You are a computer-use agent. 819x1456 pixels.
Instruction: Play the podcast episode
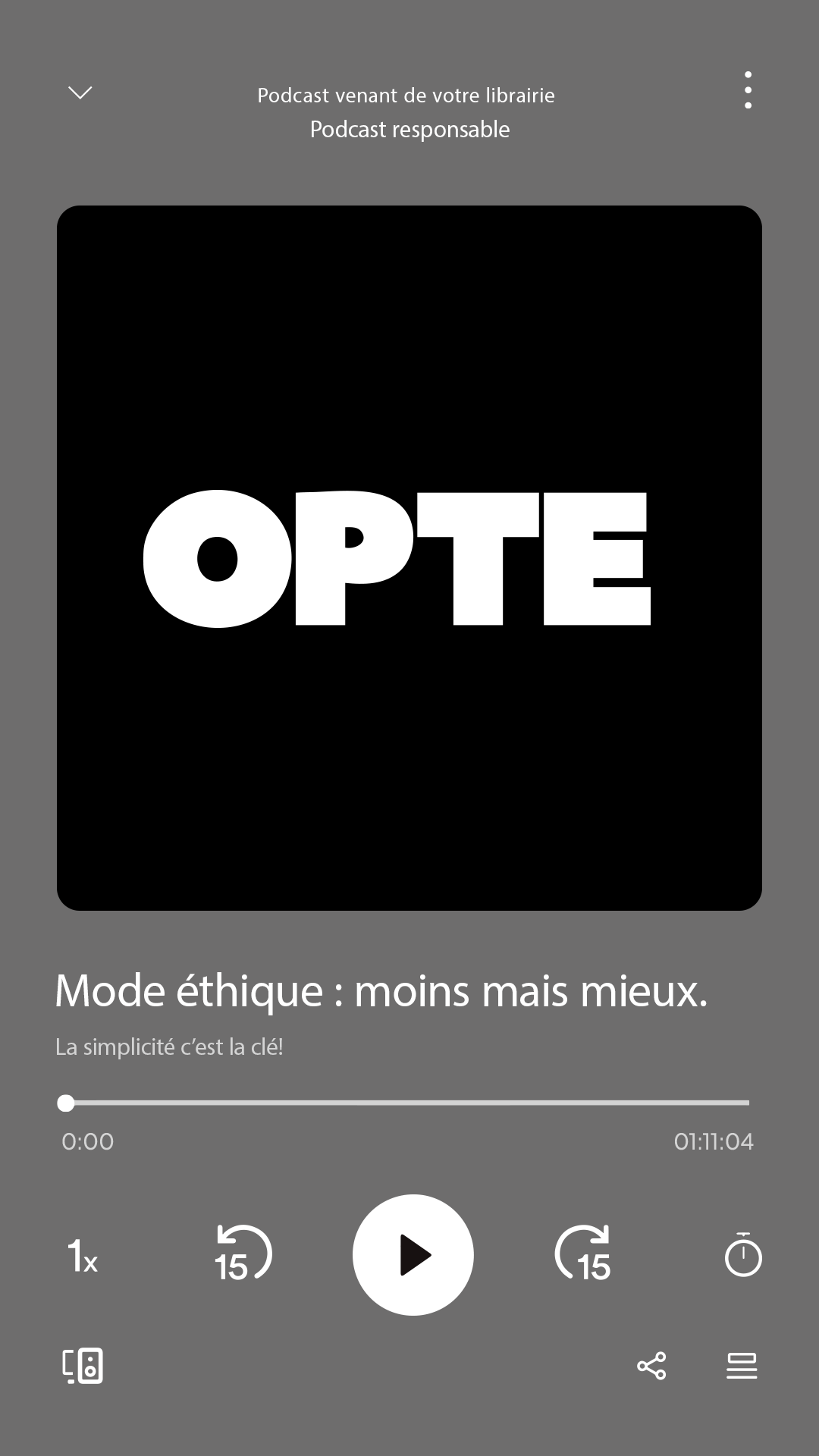click(x=413, y=1255)
